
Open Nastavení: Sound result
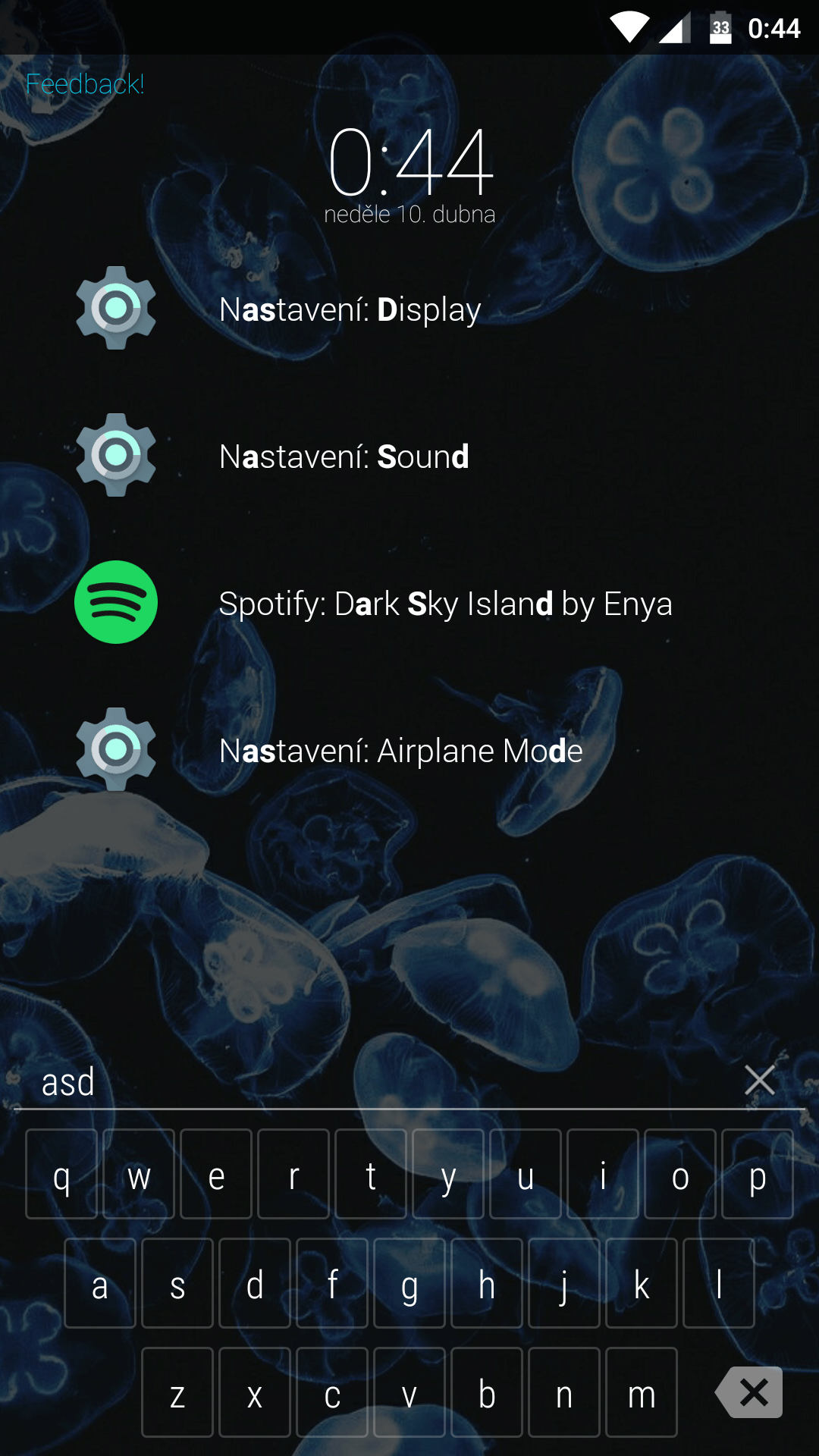pos(409,456)
